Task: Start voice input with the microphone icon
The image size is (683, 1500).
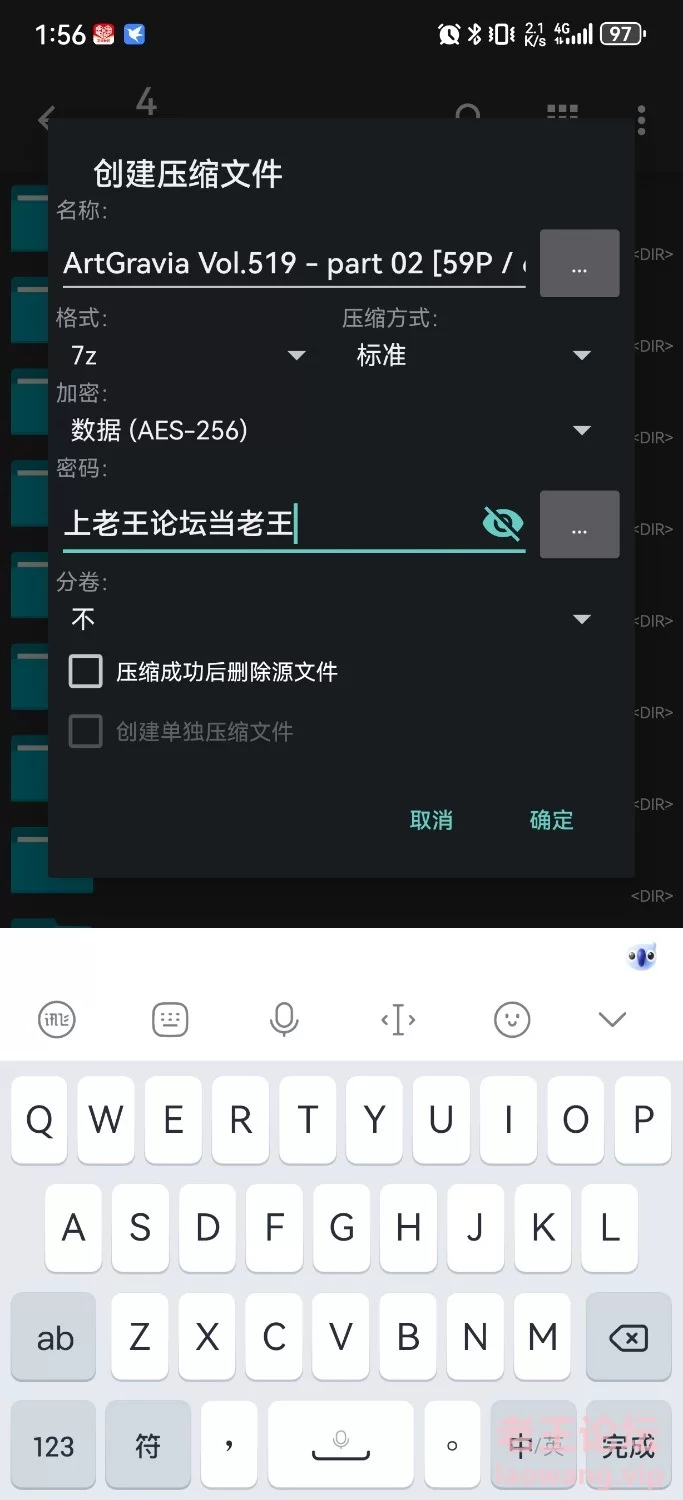Action: (284, 1019)
